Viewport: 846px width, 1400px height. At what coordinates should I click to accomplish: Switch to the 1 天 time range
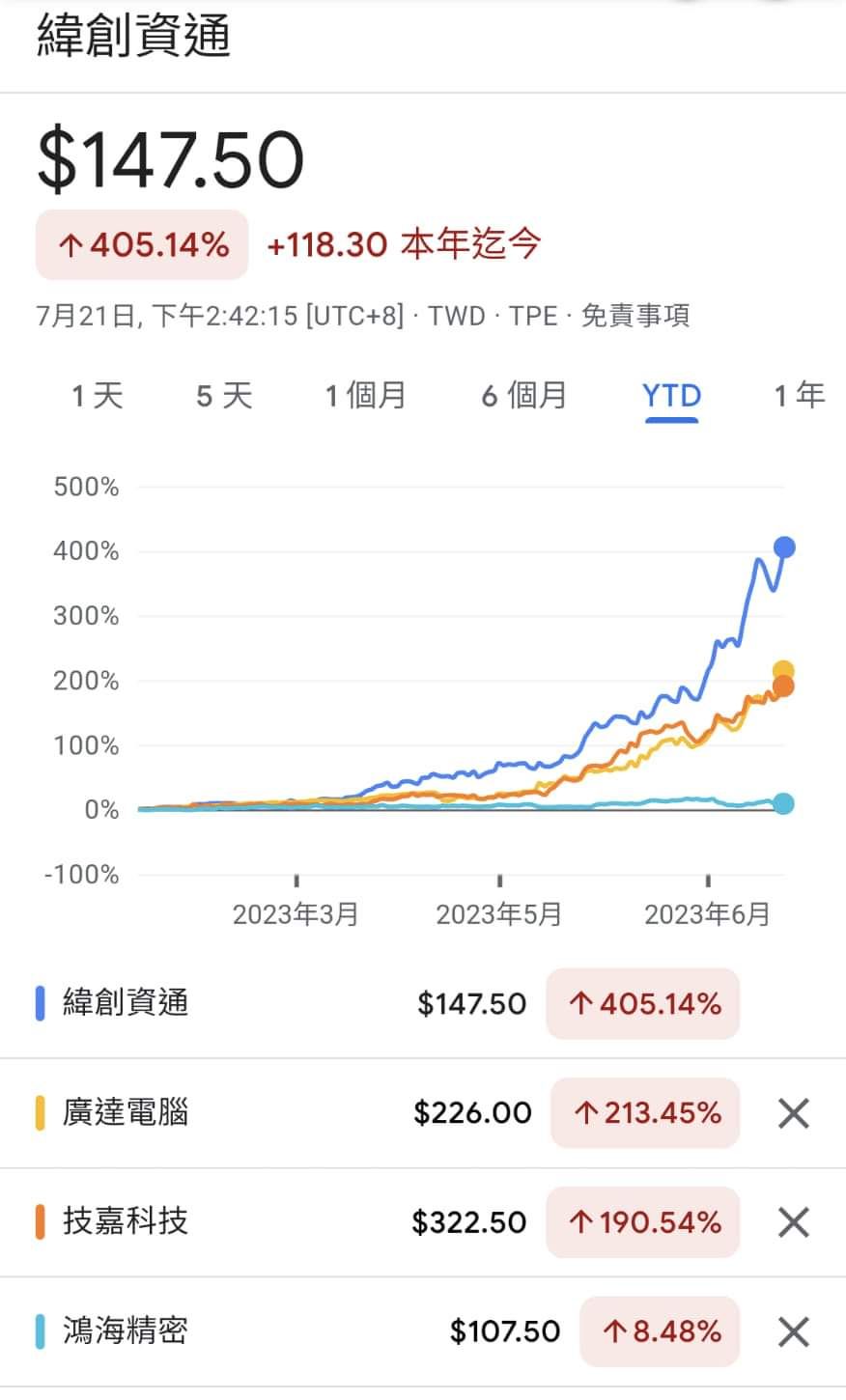(x=98, y=396)
